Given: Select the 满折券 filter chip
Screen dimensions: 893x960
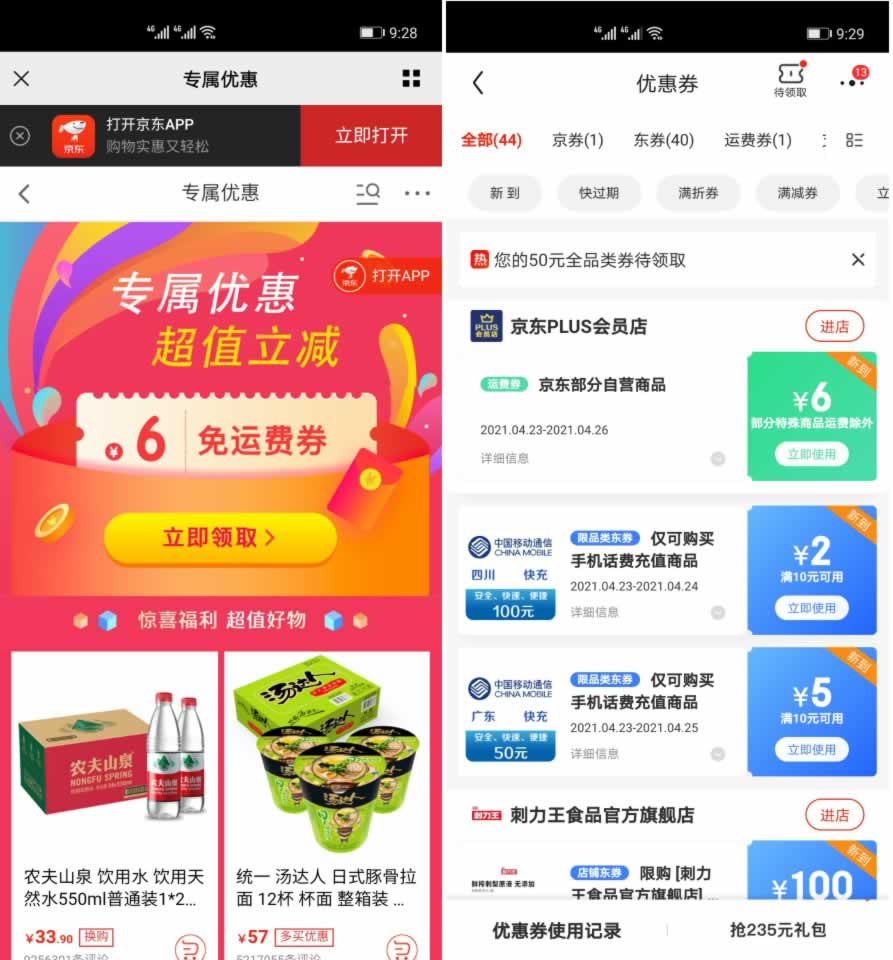Looking at the screenshot, I should click(x=698, y=193).
